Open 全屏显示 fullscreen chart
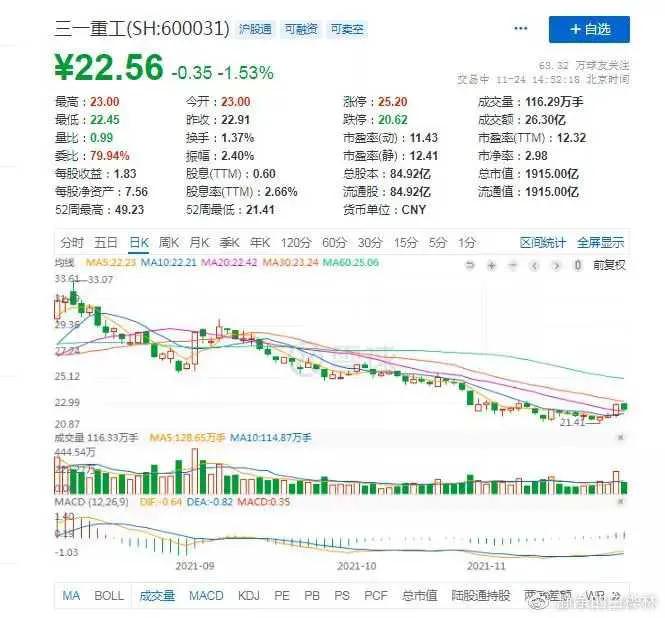Image resolution: width=665 pixels, height=618 pixels. pos(599,242)
